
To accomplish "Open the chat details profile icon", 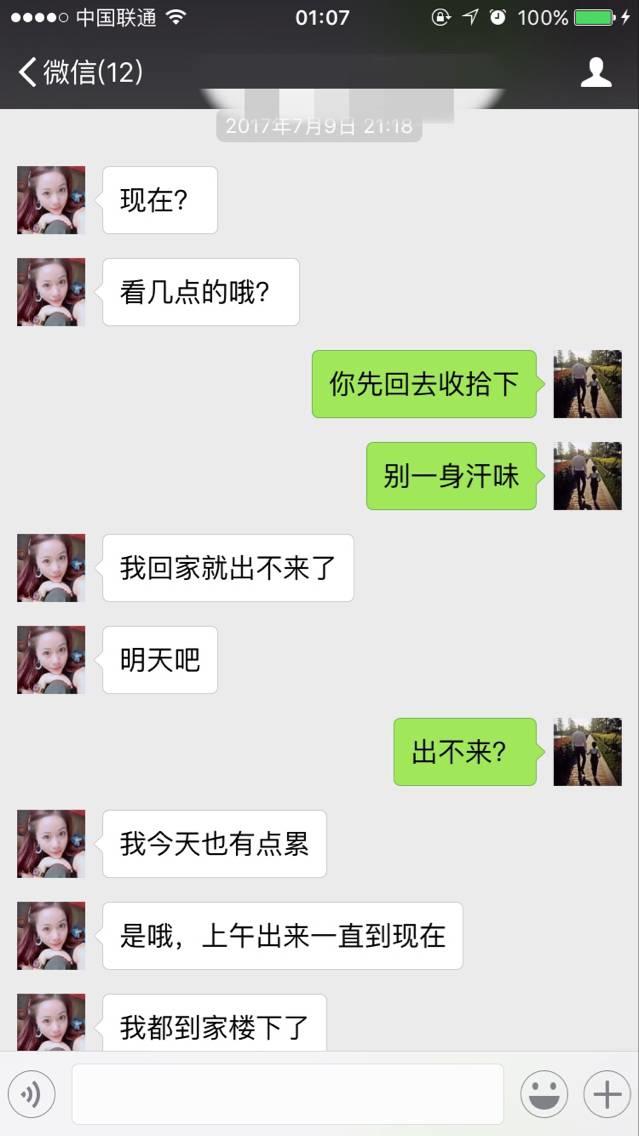I will [596, 72].
